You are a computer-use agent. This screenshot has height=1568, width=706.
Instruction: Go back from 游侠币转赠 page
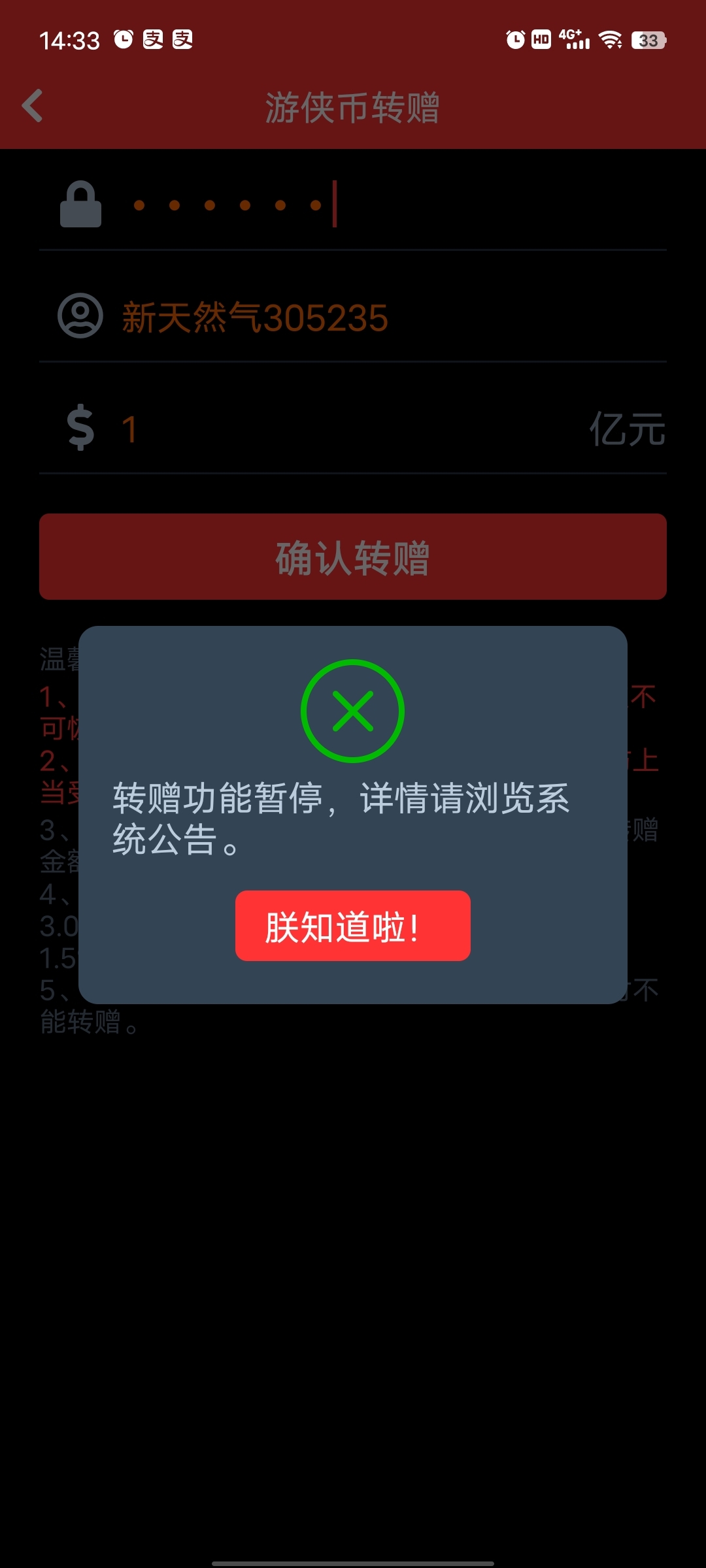(x=33, y=106)
